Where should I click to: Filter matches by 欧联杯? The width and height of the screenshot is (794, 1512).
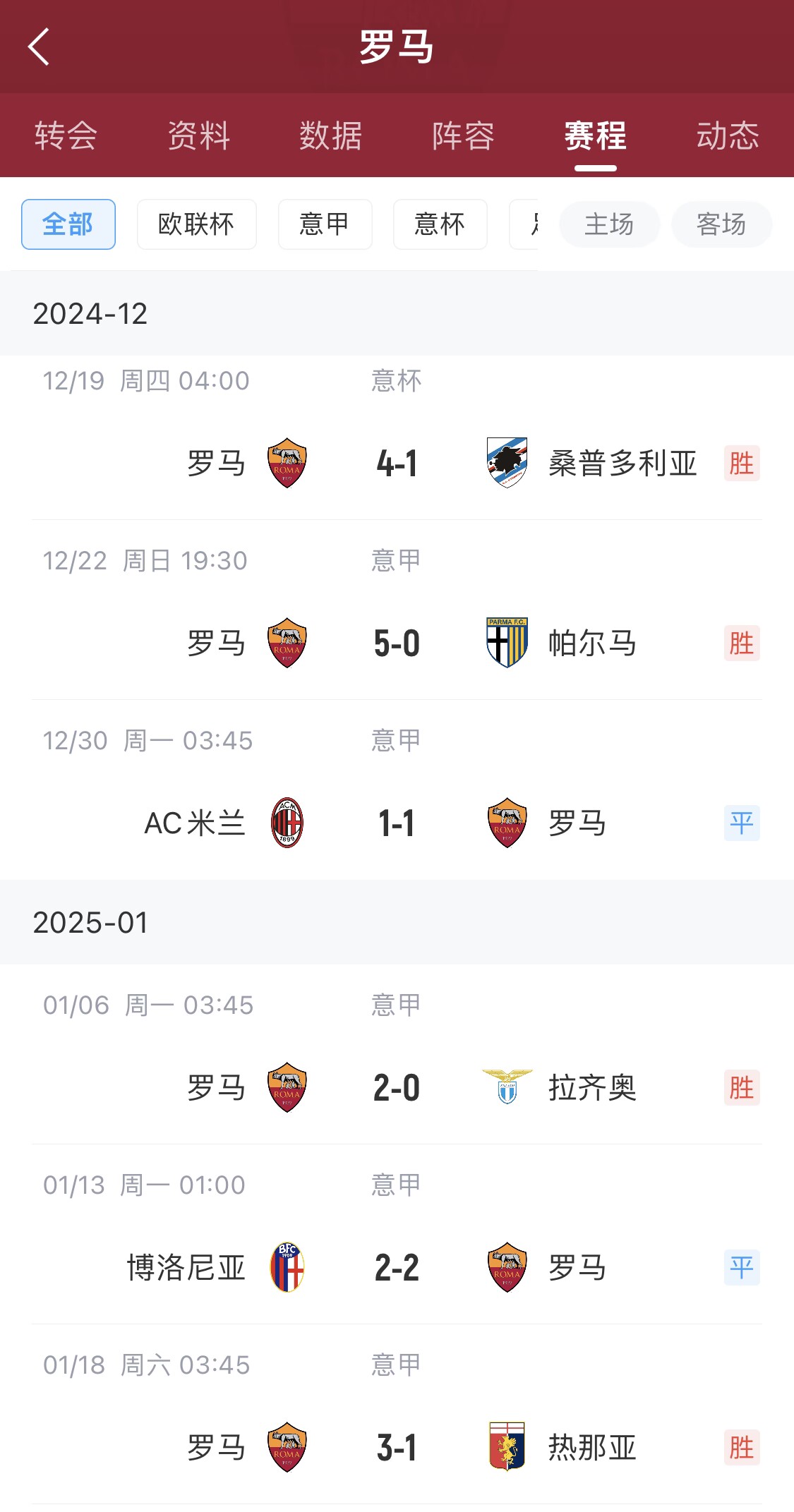[x=196, y=224]
